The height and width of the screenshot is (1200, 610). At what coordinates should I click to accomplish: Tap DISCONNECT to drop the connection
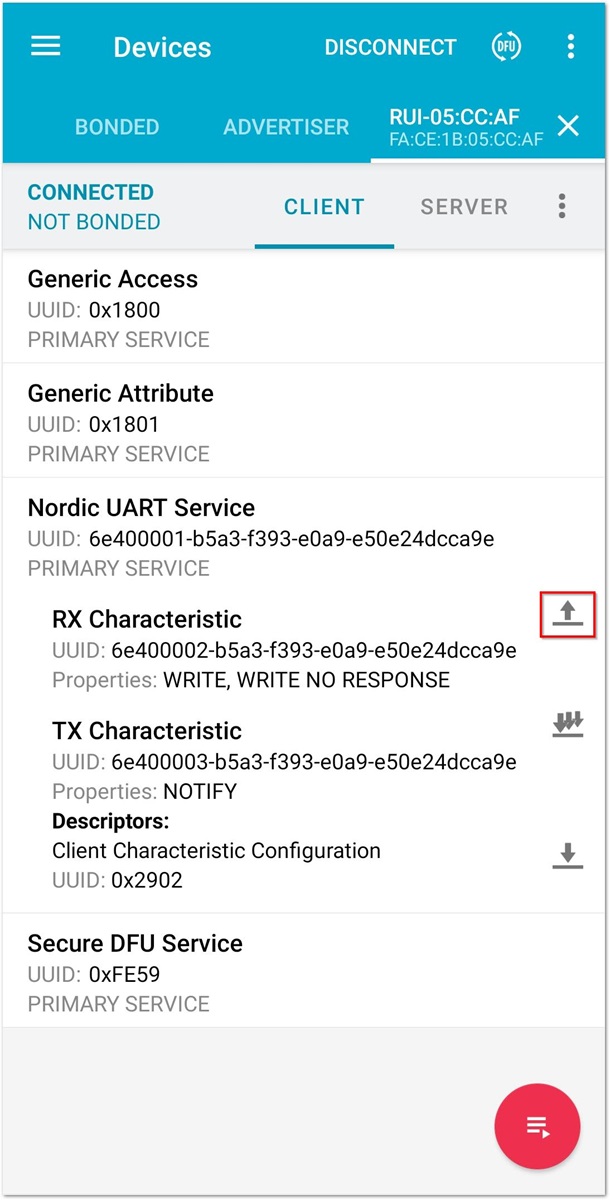(x=390, y=47)
